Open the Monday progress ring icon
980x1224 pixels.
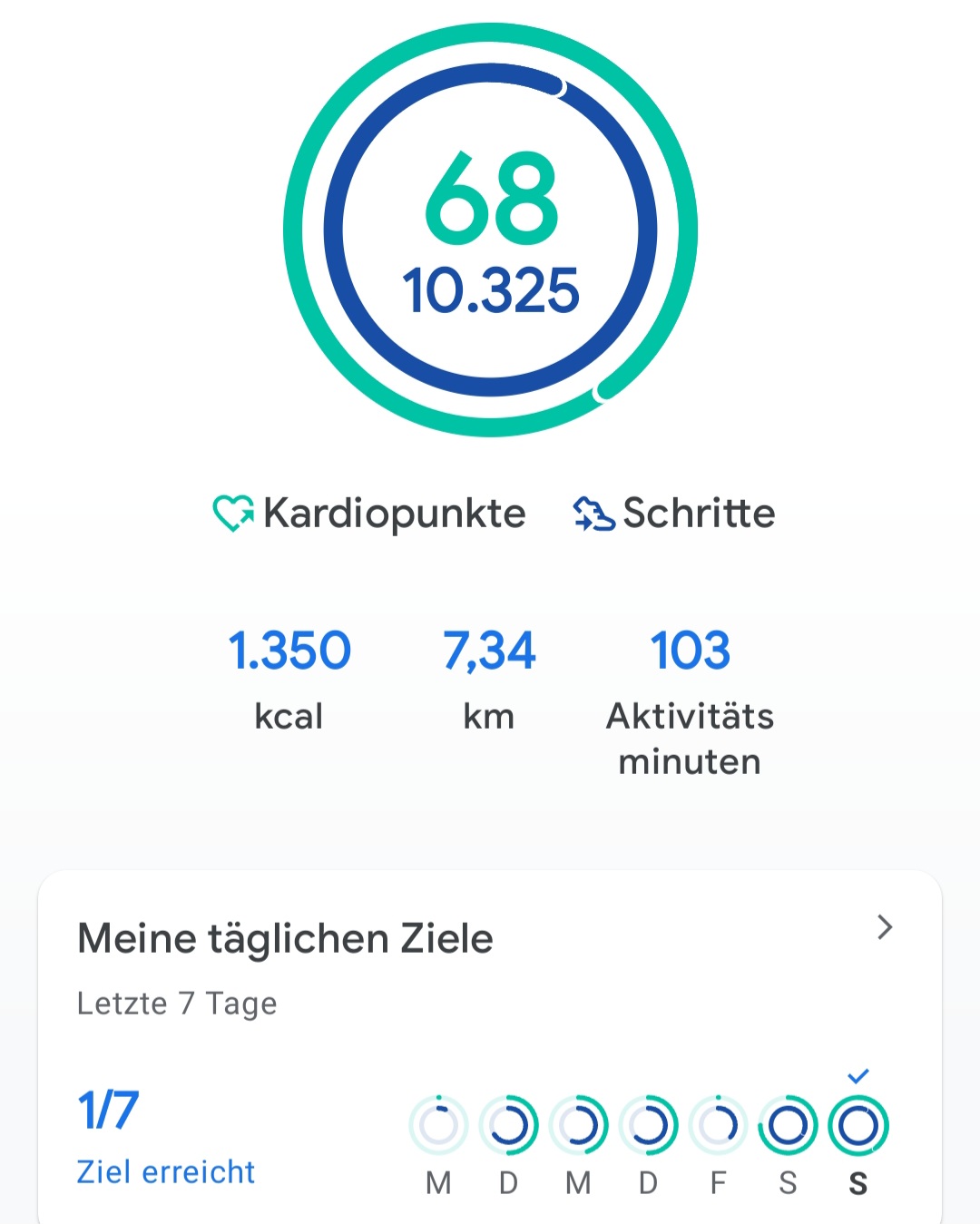coord(438,1124)
